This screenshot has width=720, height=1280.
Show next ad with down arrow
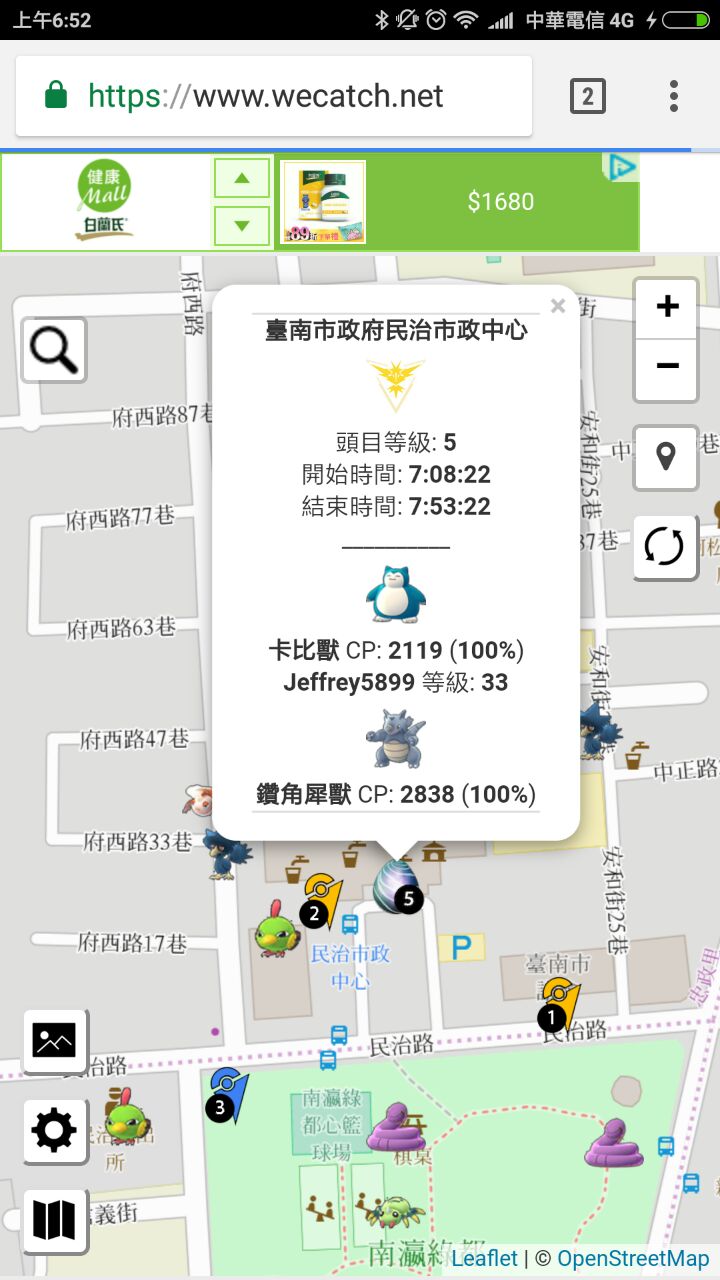pos(242,225)
